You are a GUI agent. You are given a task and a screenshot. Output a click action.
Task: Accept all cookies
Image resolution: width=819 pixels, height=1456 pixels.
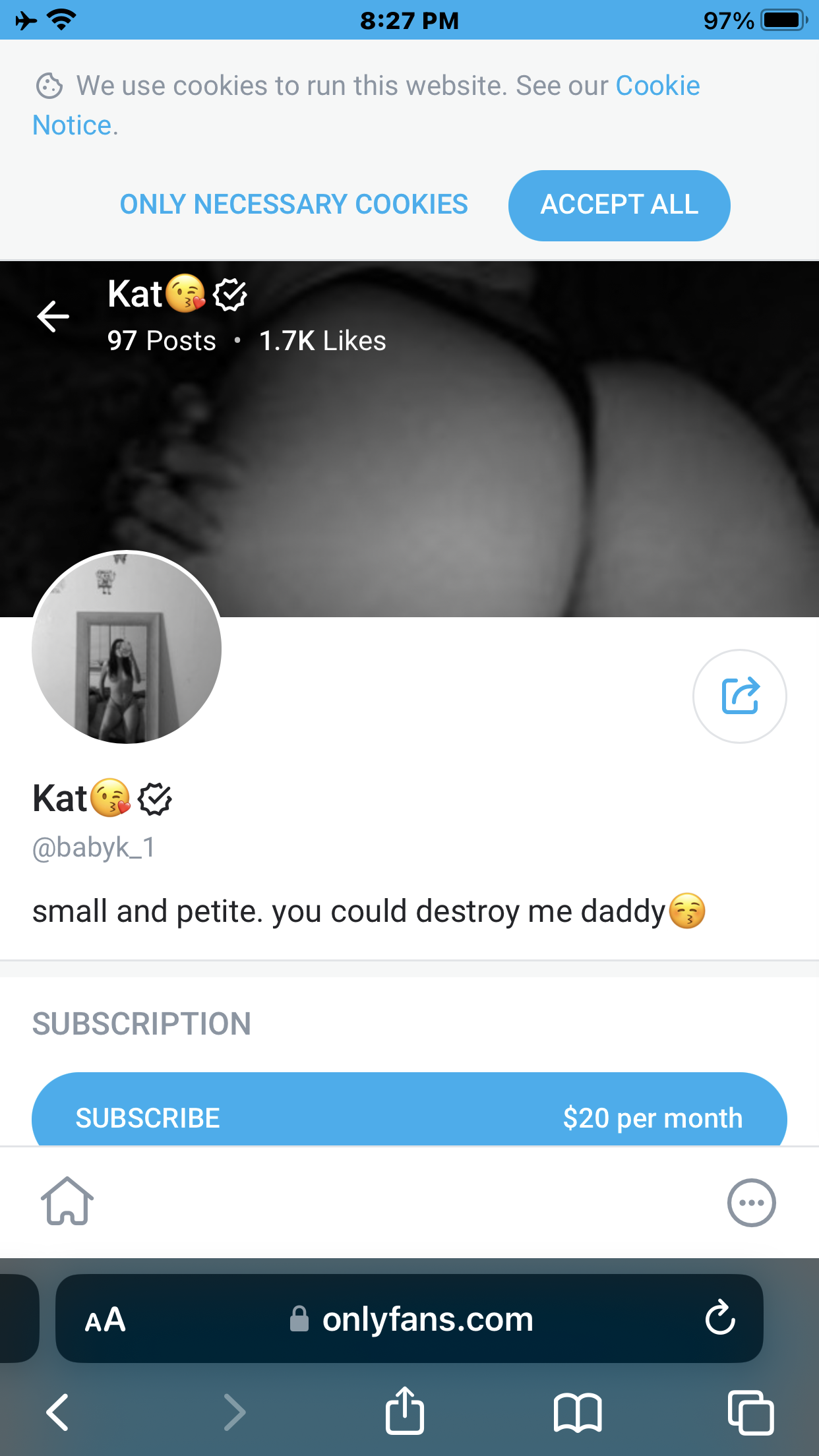(619, 205)
